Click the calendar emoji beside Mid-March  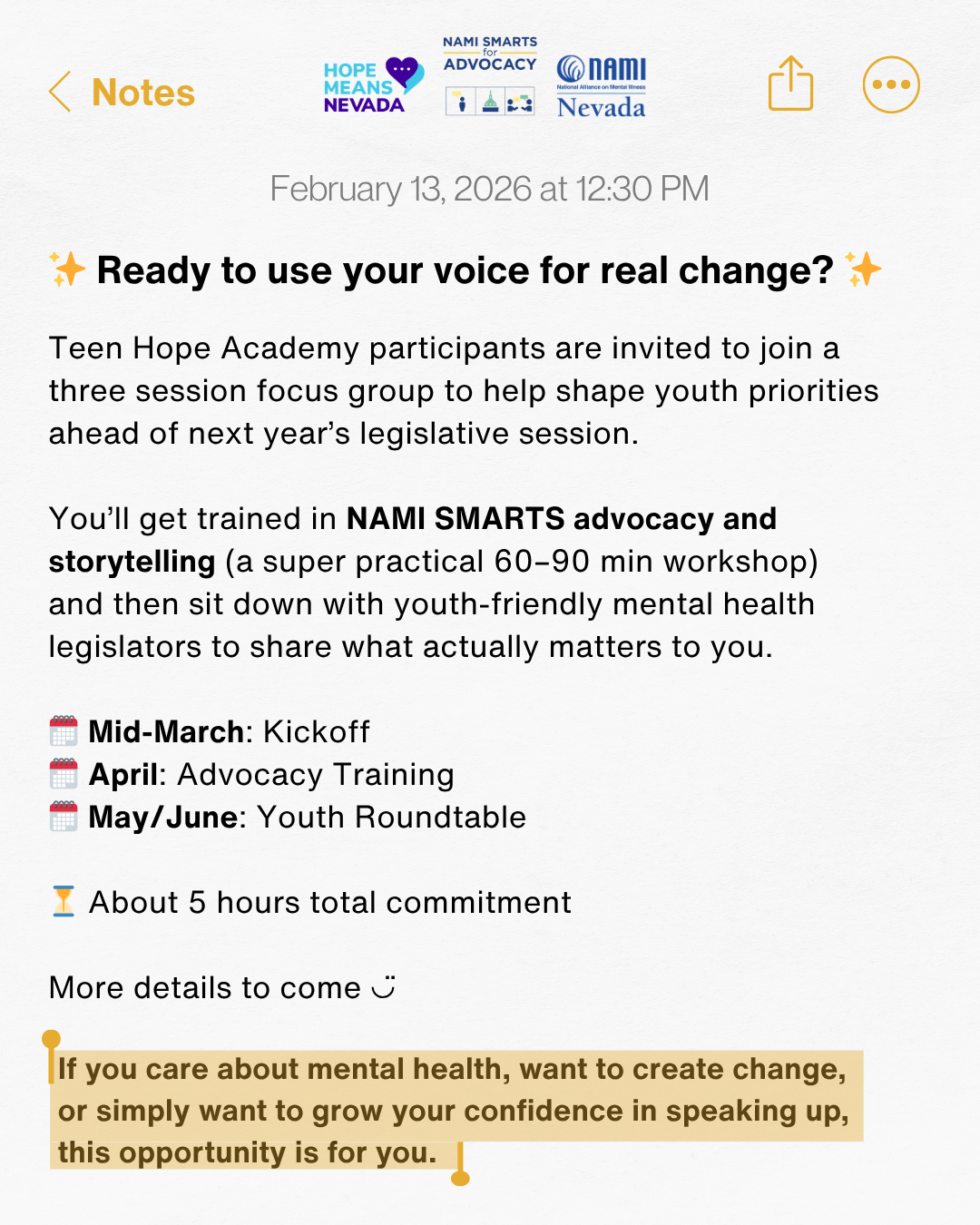(x=62, y=730)
